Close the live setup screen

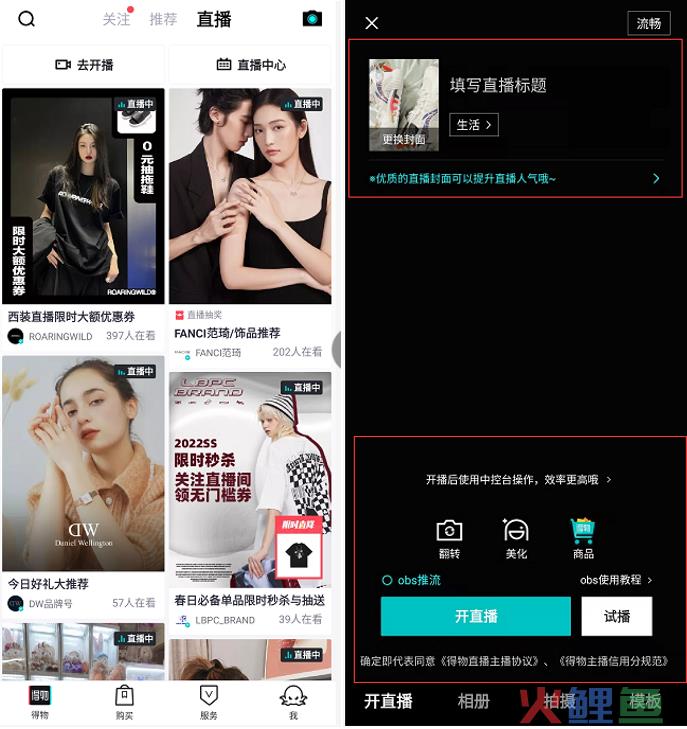click(x=372, y=23)
